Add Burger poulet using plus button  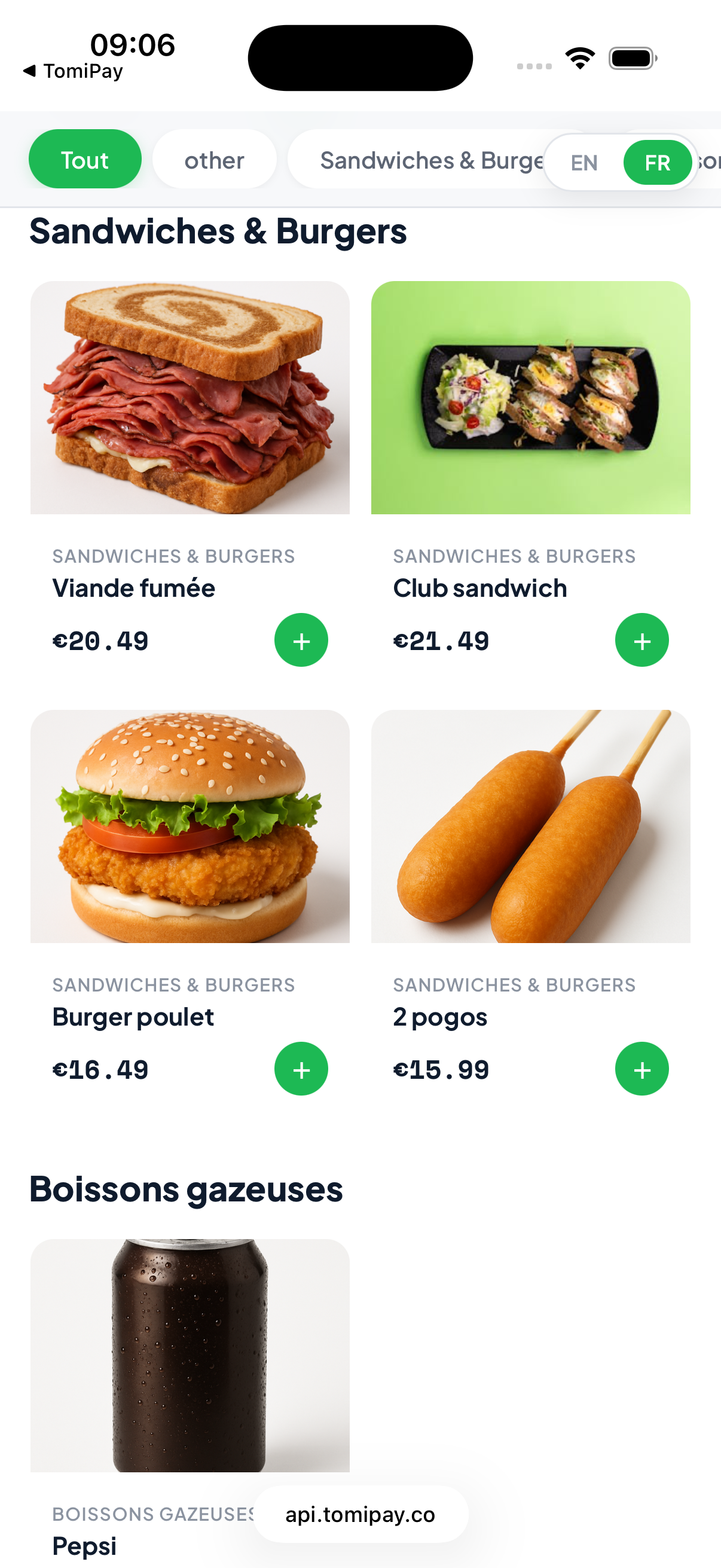301,1068
